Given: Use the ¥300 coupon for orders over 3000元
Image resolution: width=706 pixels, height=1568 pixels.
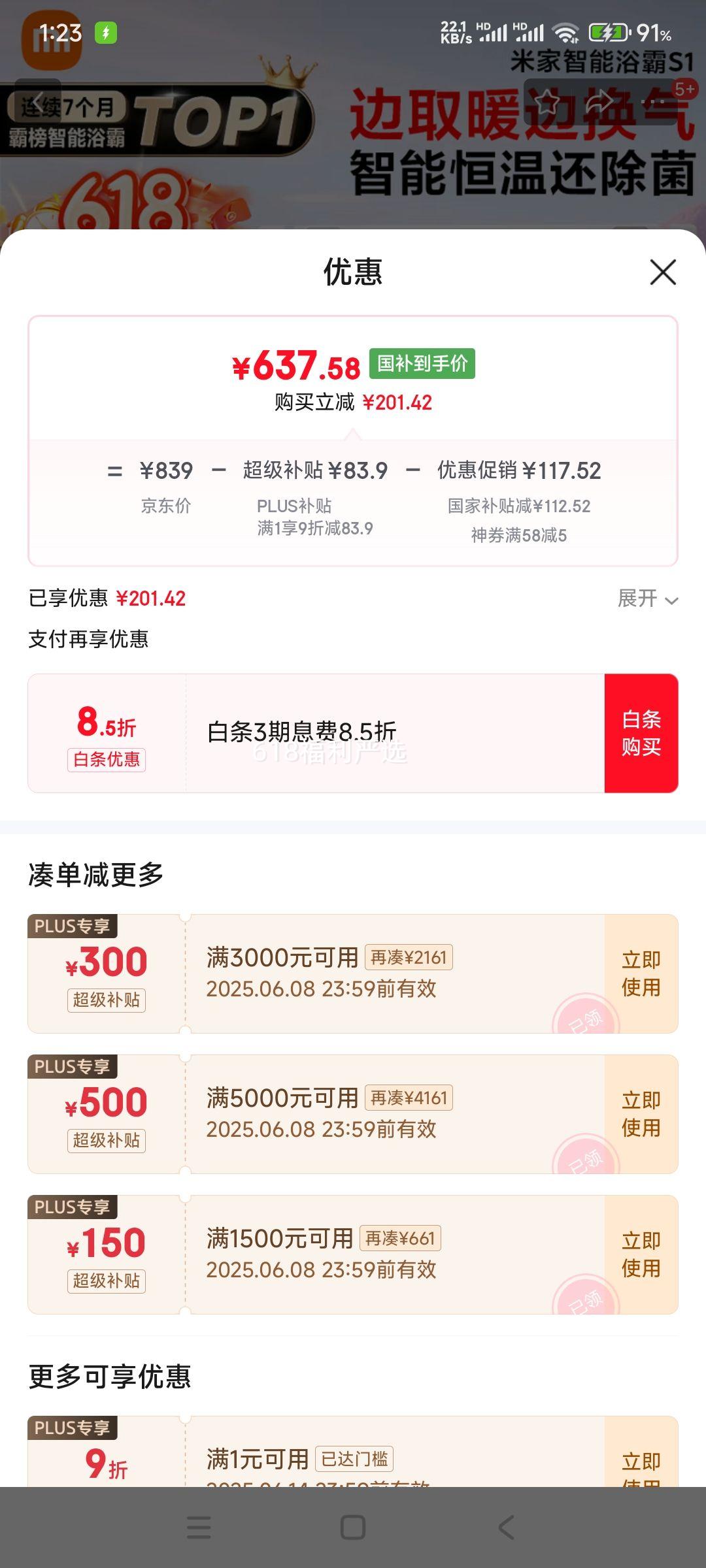Looking at the screenshot, I should [x=641, y=973].
